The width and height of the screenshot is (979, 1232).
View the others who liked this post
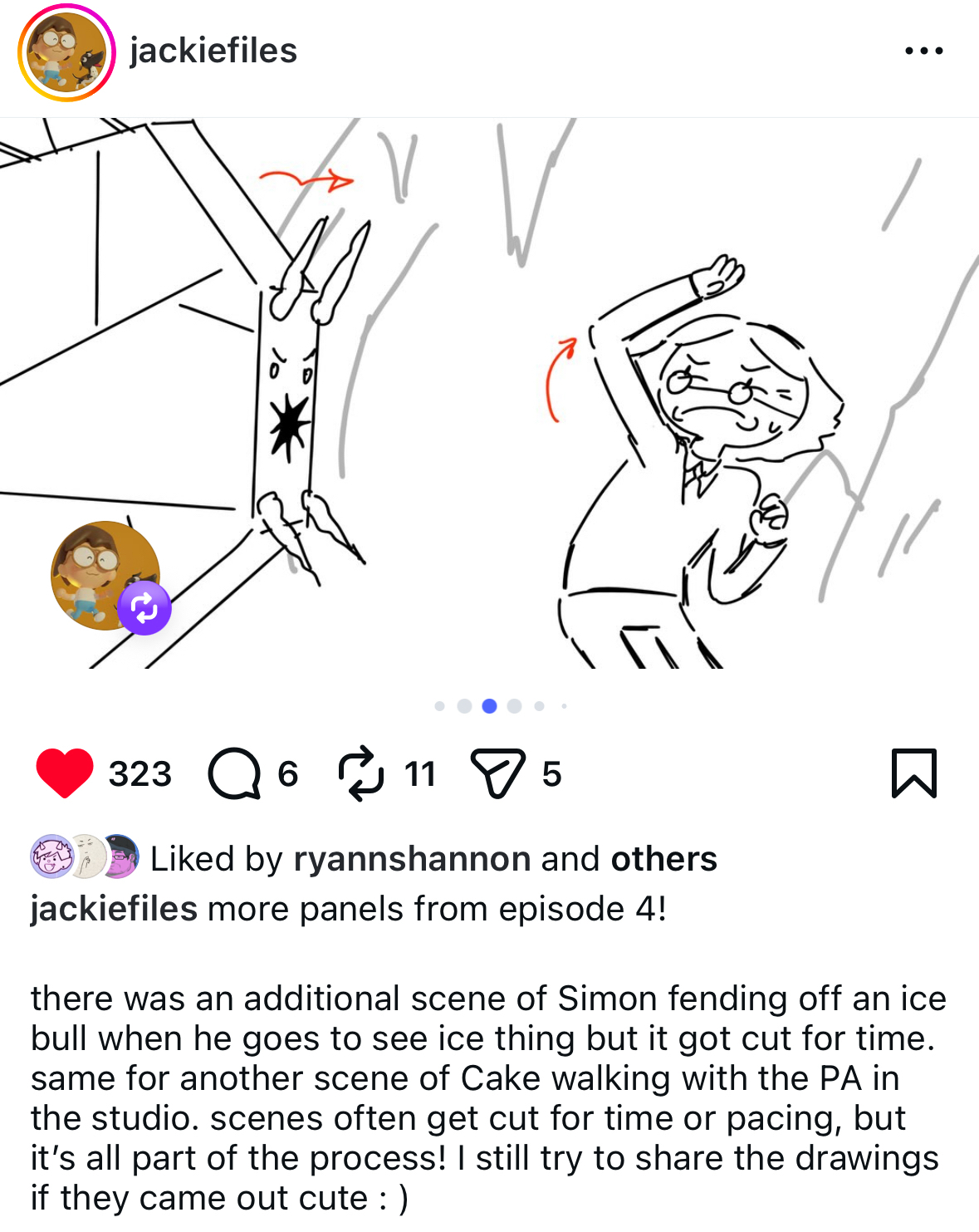click(663, 859)
